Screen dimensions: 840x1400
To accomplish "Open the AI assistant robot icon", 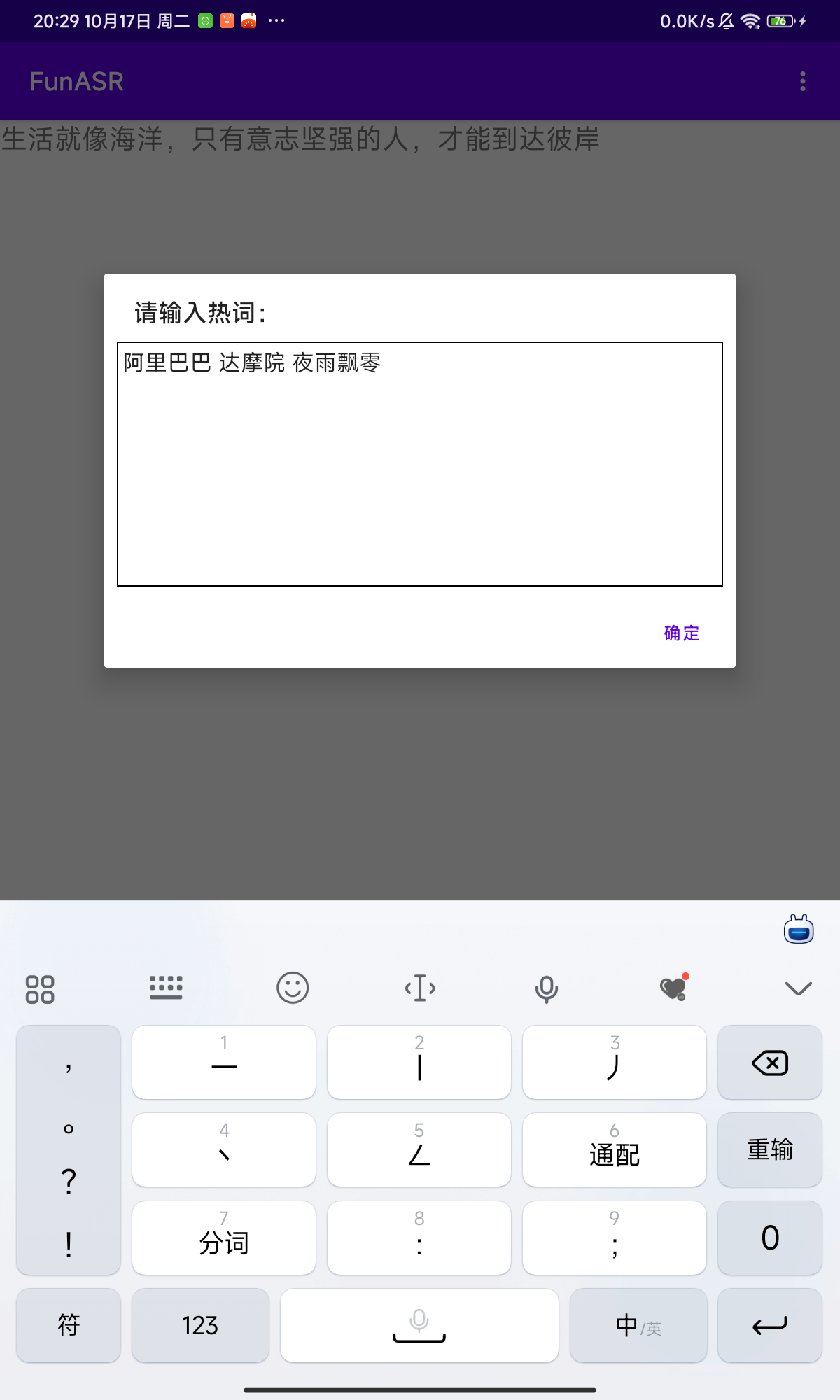I will coord(798,930).
